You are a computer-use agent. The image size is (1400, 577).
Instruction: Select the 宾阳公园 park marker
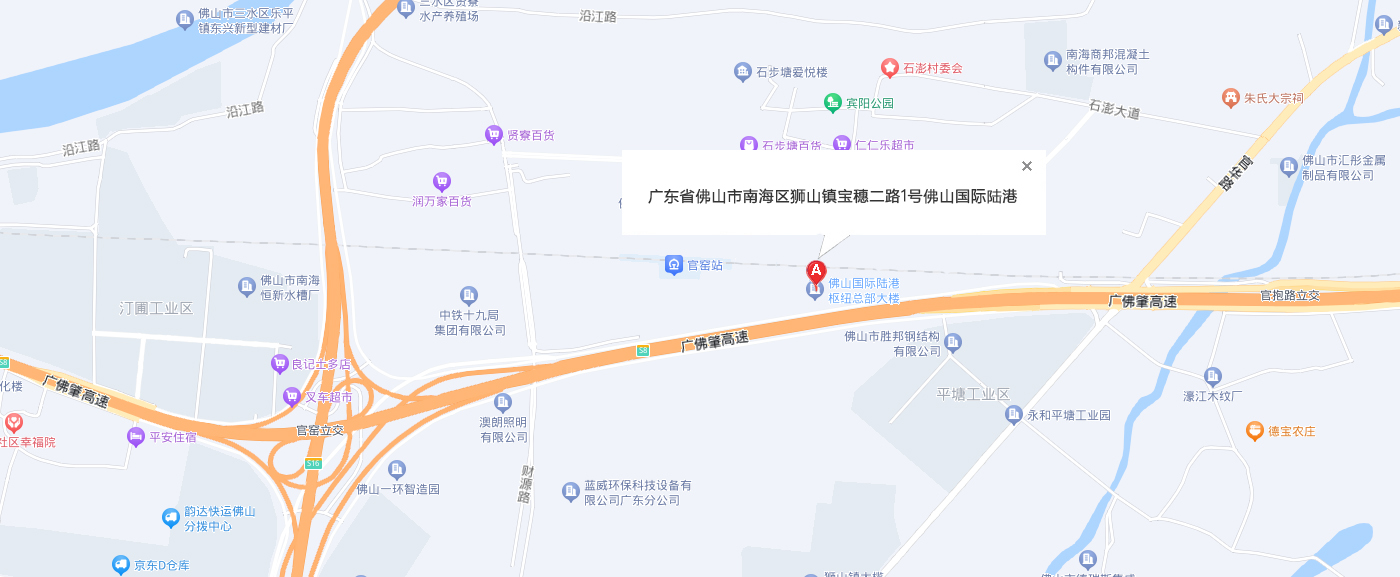click(x=832, y=103)
